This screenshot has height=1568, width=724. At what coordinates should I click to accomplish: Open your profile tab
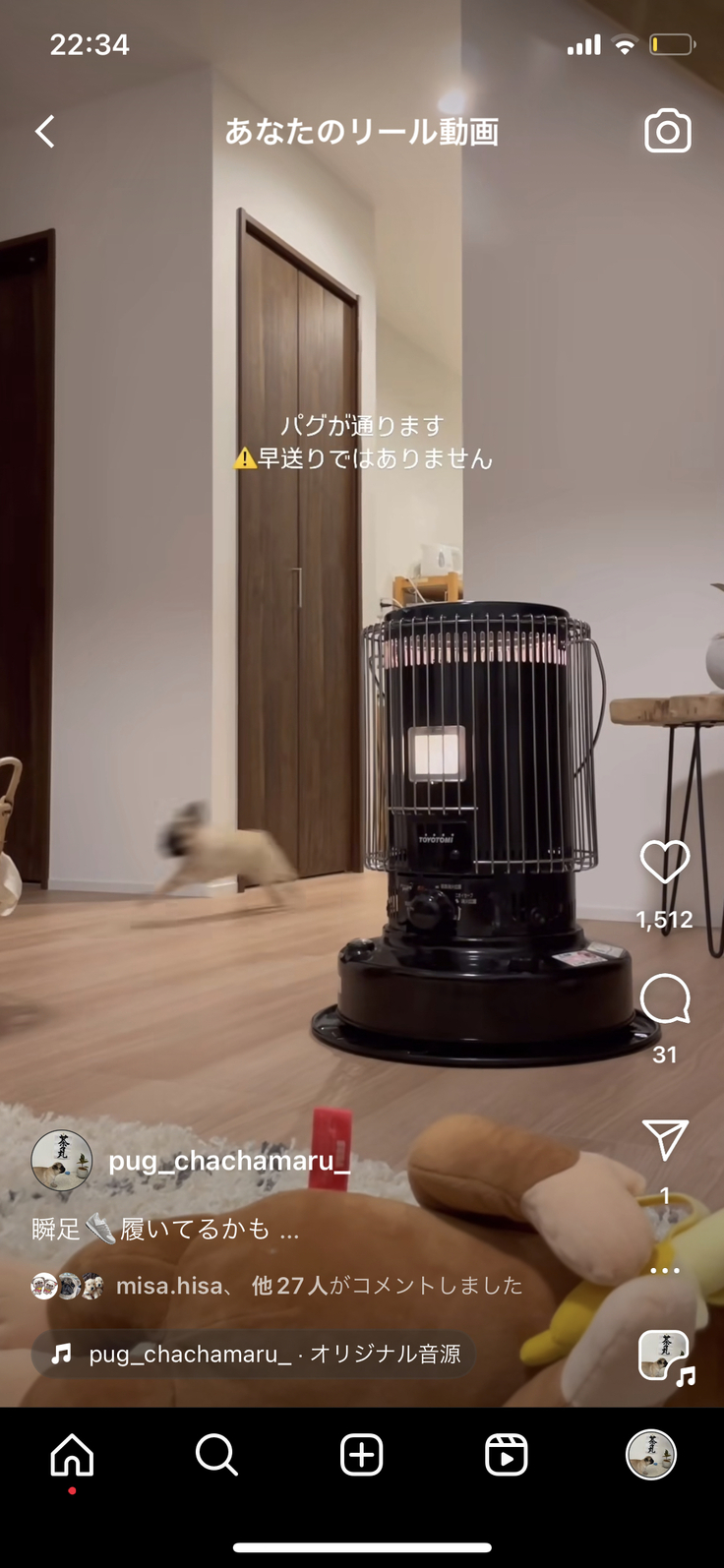651,1455
